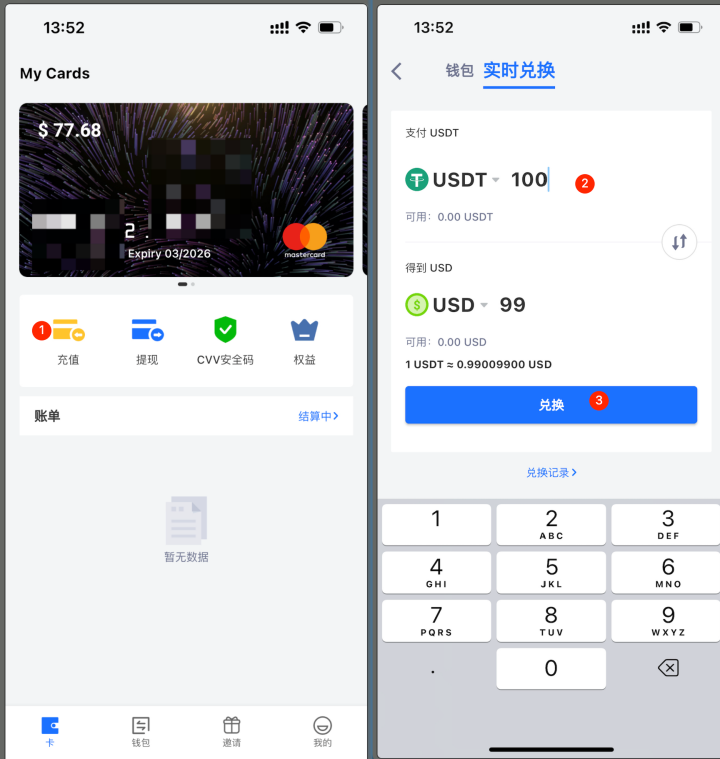
Task: Expand the USDT currency dropdown
Action: (495, 180)
